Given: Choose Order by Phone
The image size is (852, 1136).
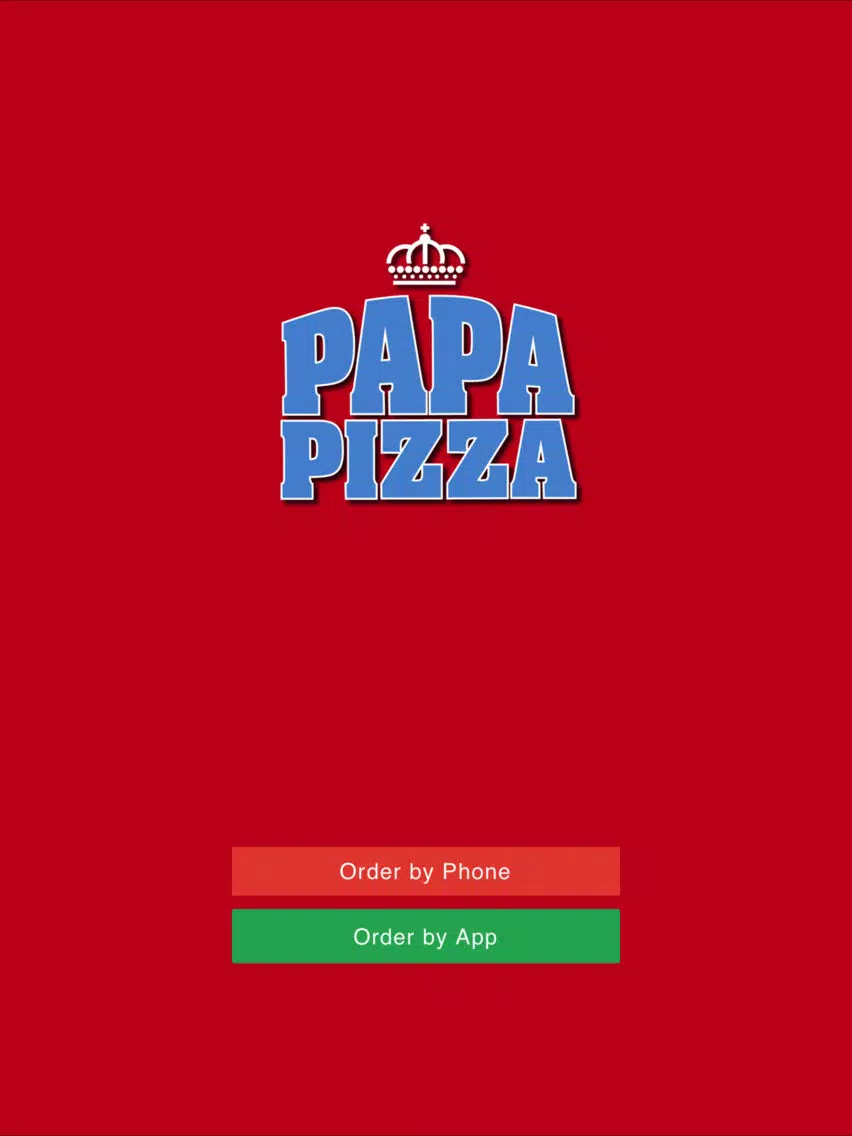Looking at the screenshot, I should [x=425, y=871].
